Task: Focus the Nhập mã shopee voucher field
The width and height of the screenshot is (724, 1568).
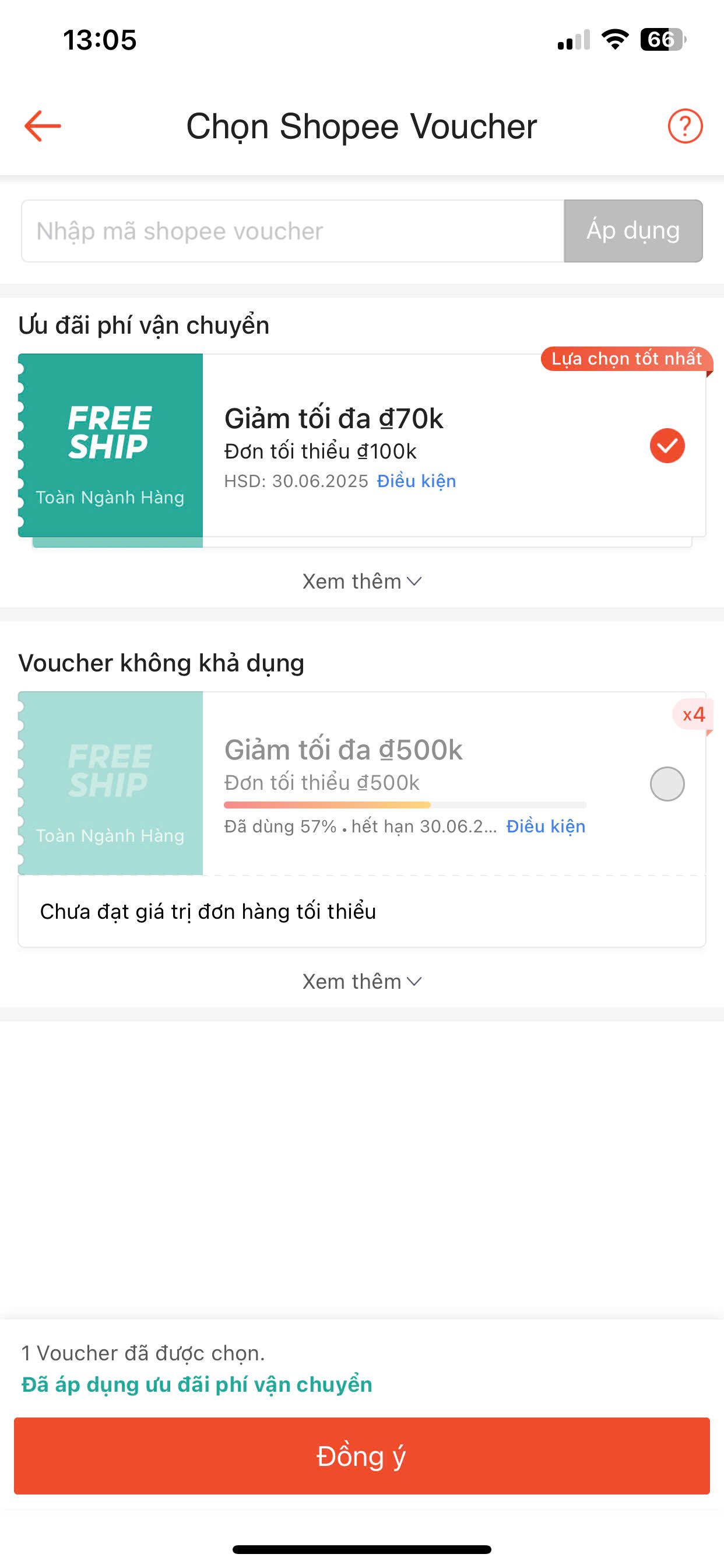Action: pyautogui.click(x=293, y=232)
